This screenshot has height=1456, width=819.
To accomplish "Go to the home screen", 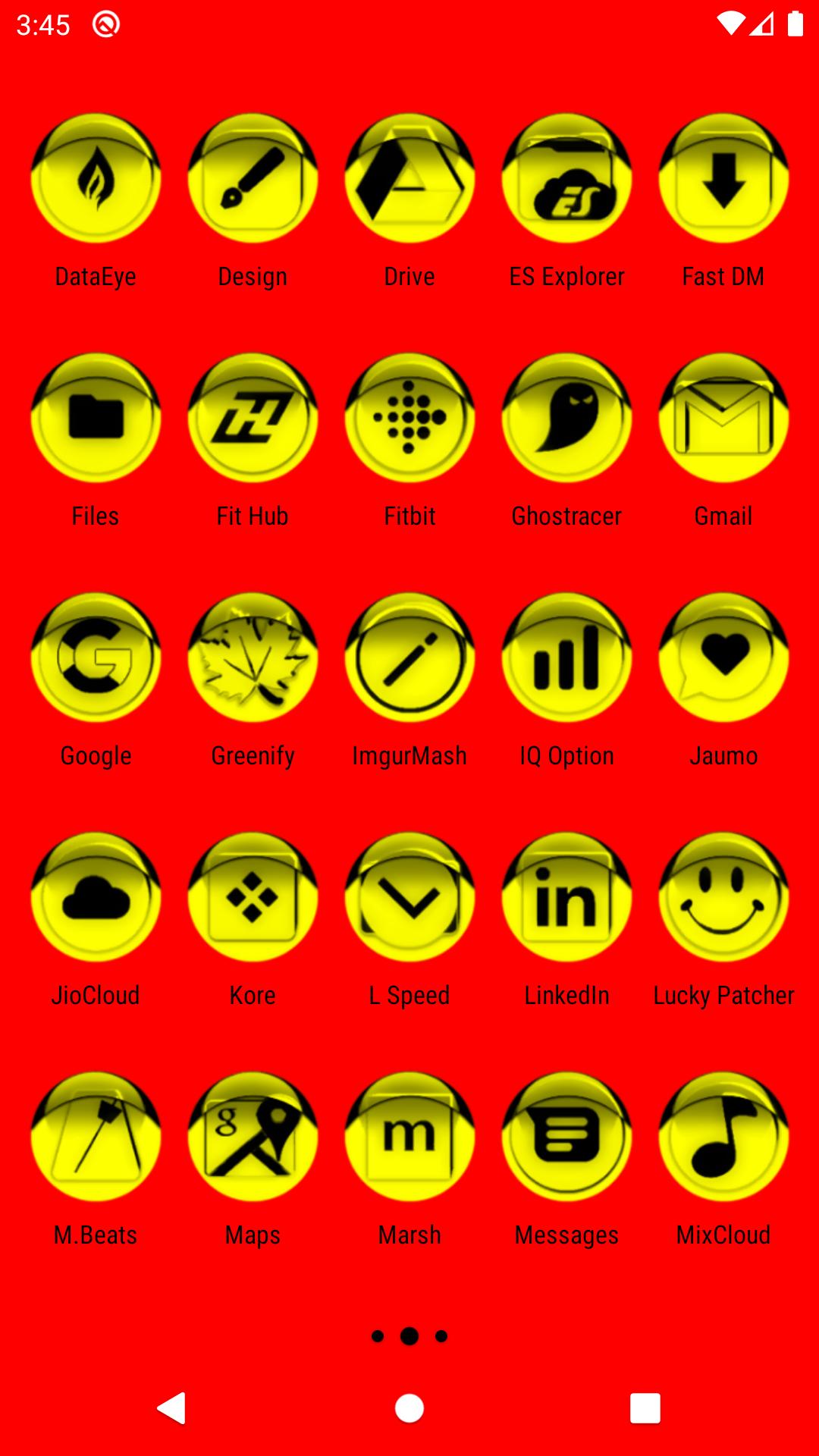I will click(409, 1409).
